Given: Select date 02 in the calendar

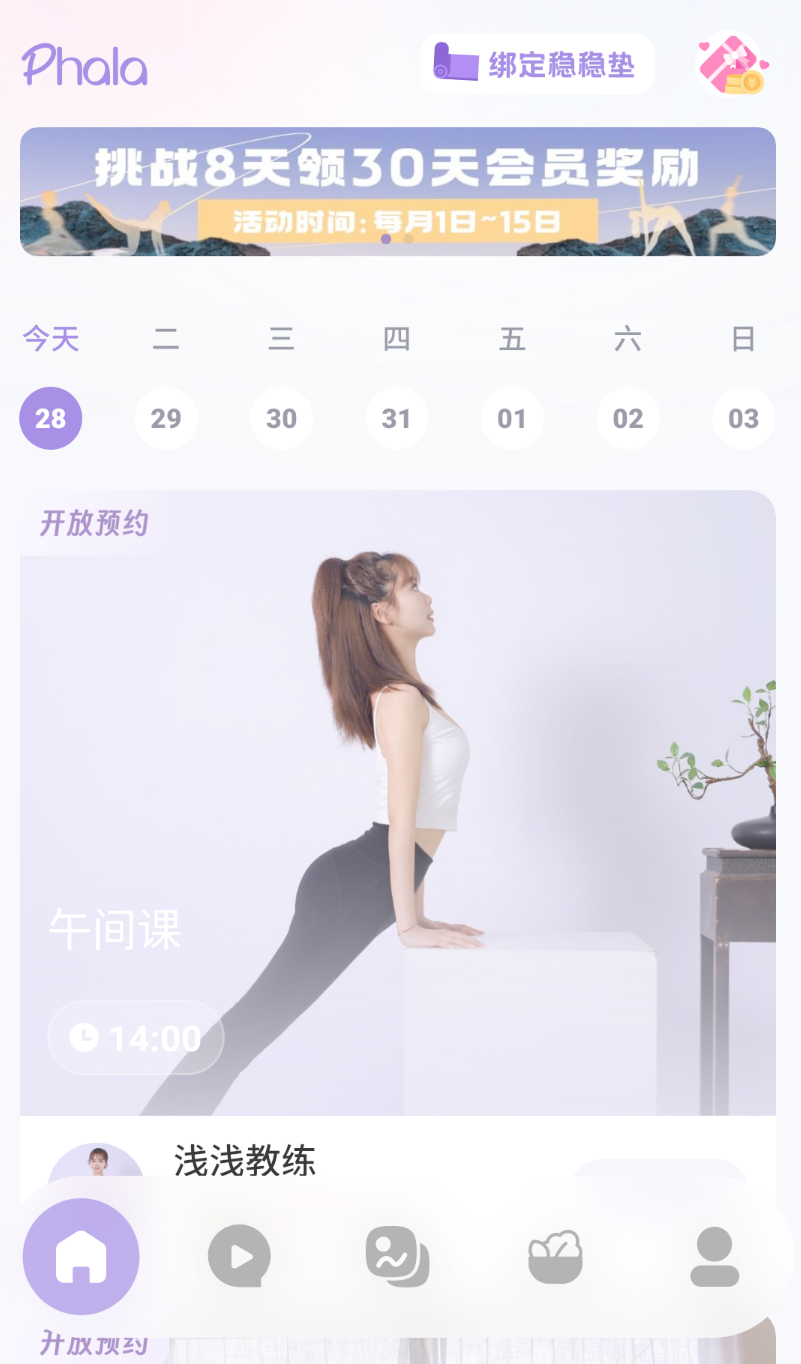Looking at the screenshot, I should point(627,418).
